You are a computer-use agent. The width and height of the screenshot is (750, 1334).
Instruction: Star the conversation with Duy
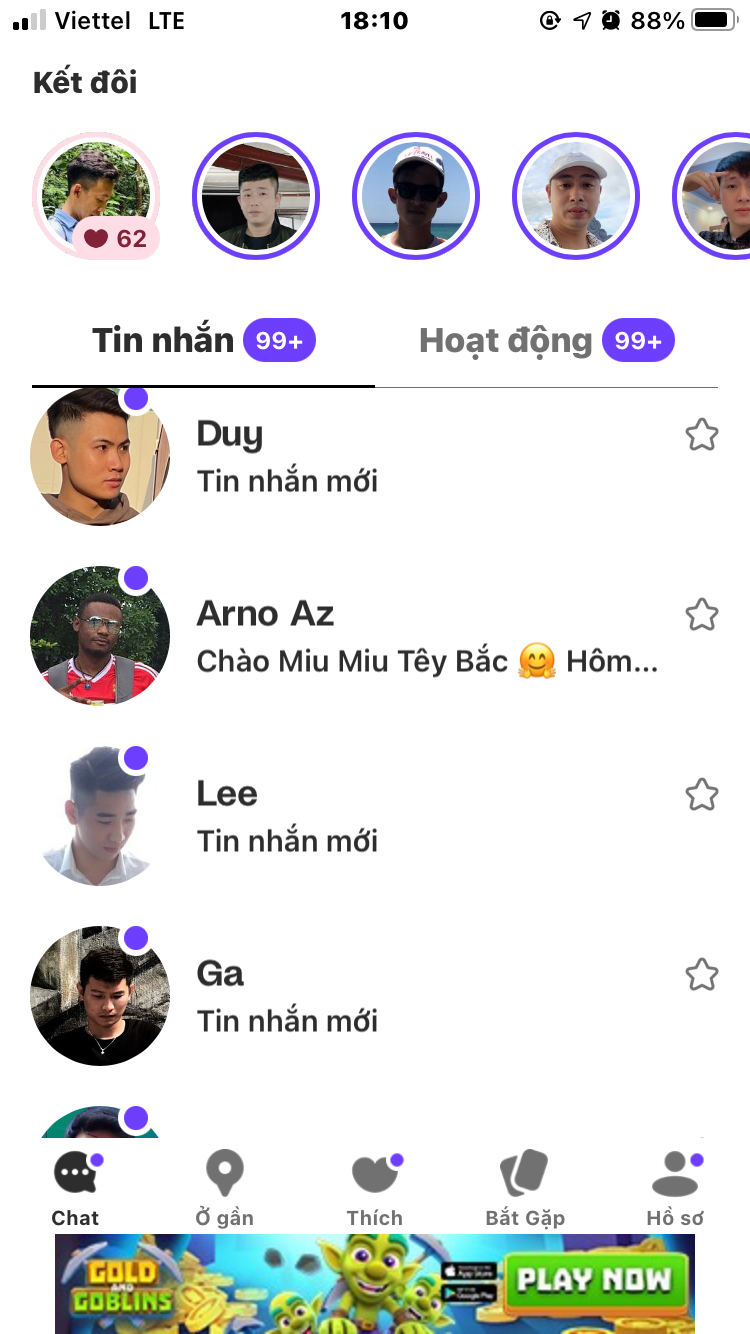[x=701, y=435]
